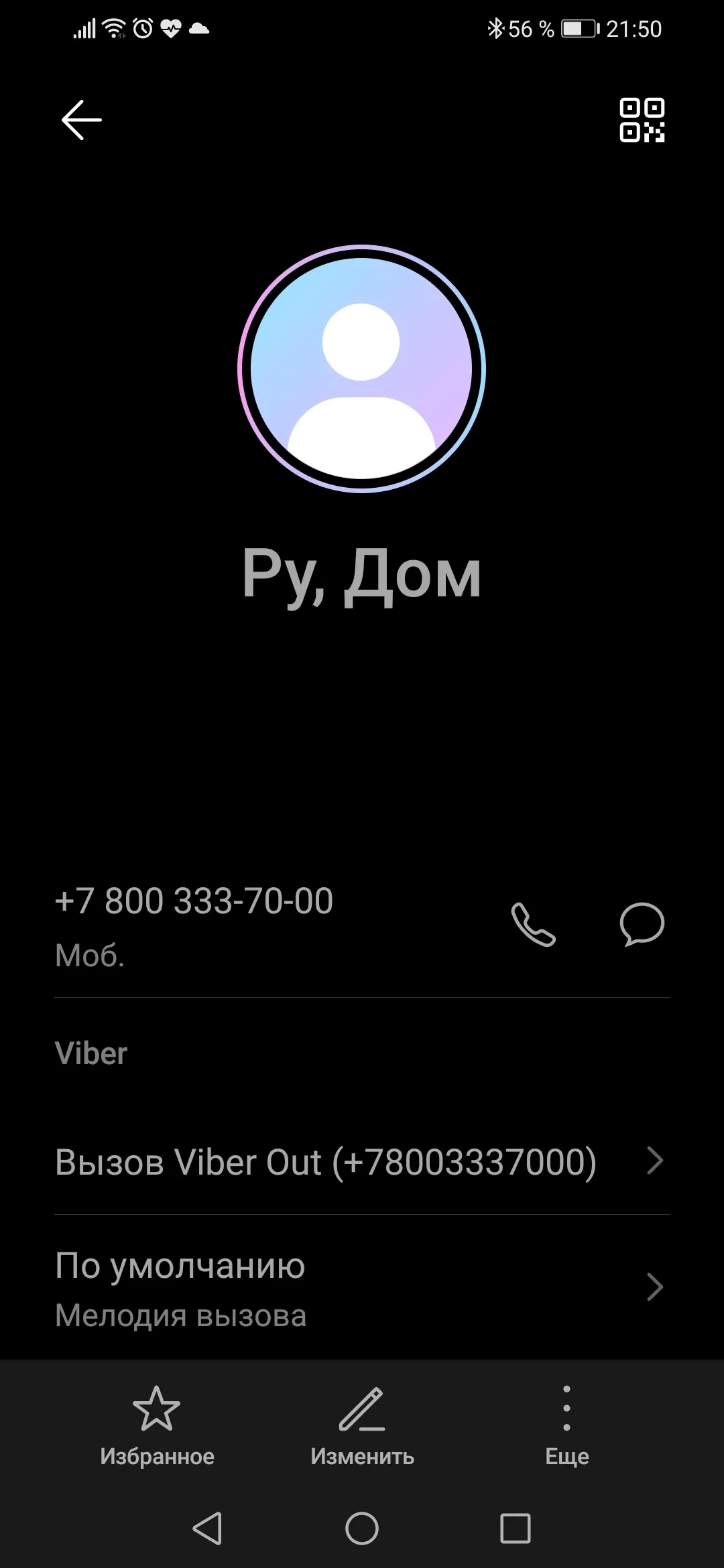Tap the phone number +7 800 333-70-00
The image size is (724, 1568).
(x=194, y=901)
